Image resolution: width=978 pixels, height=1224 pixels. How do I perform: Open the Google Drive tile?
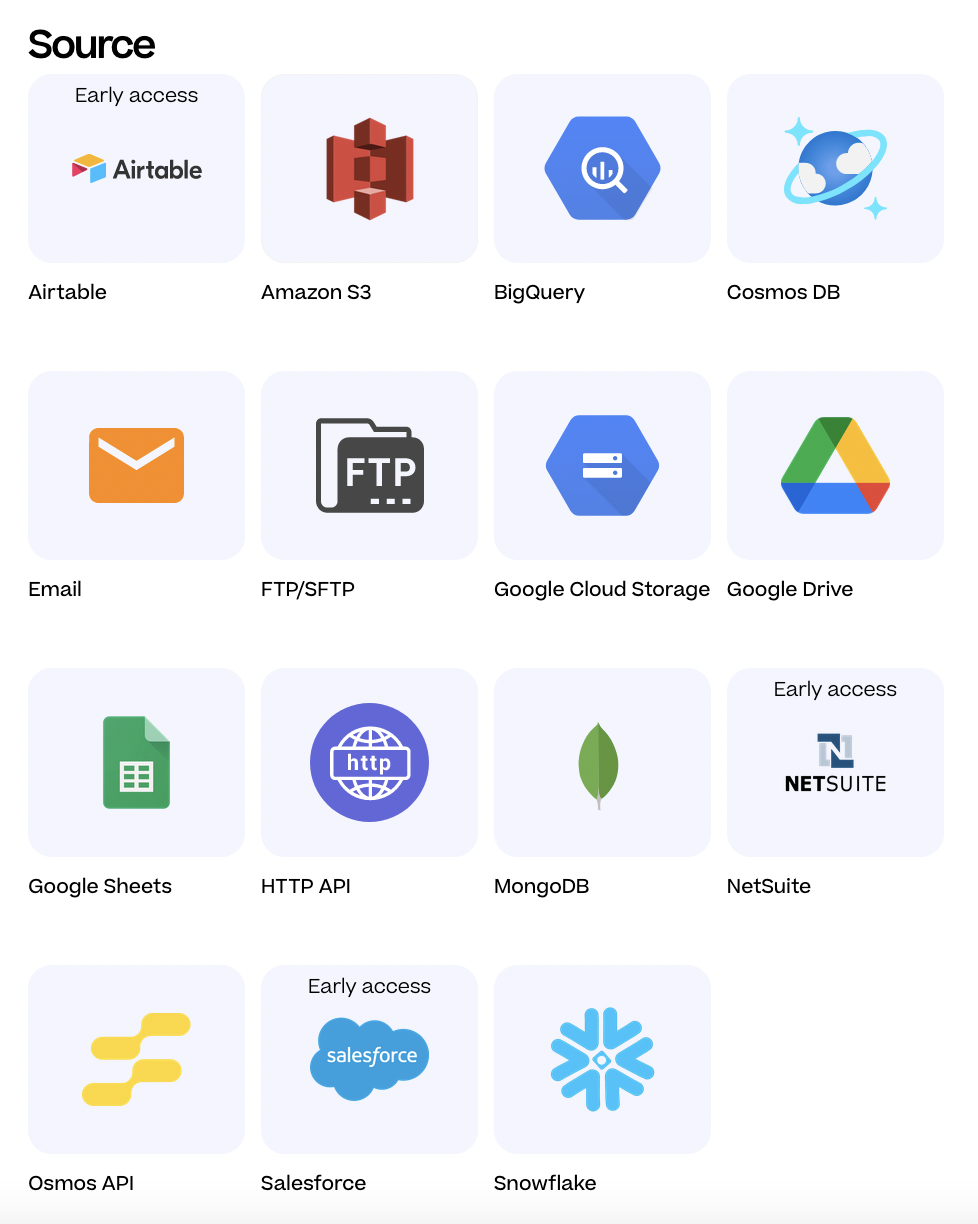click(x=835, y=465)
